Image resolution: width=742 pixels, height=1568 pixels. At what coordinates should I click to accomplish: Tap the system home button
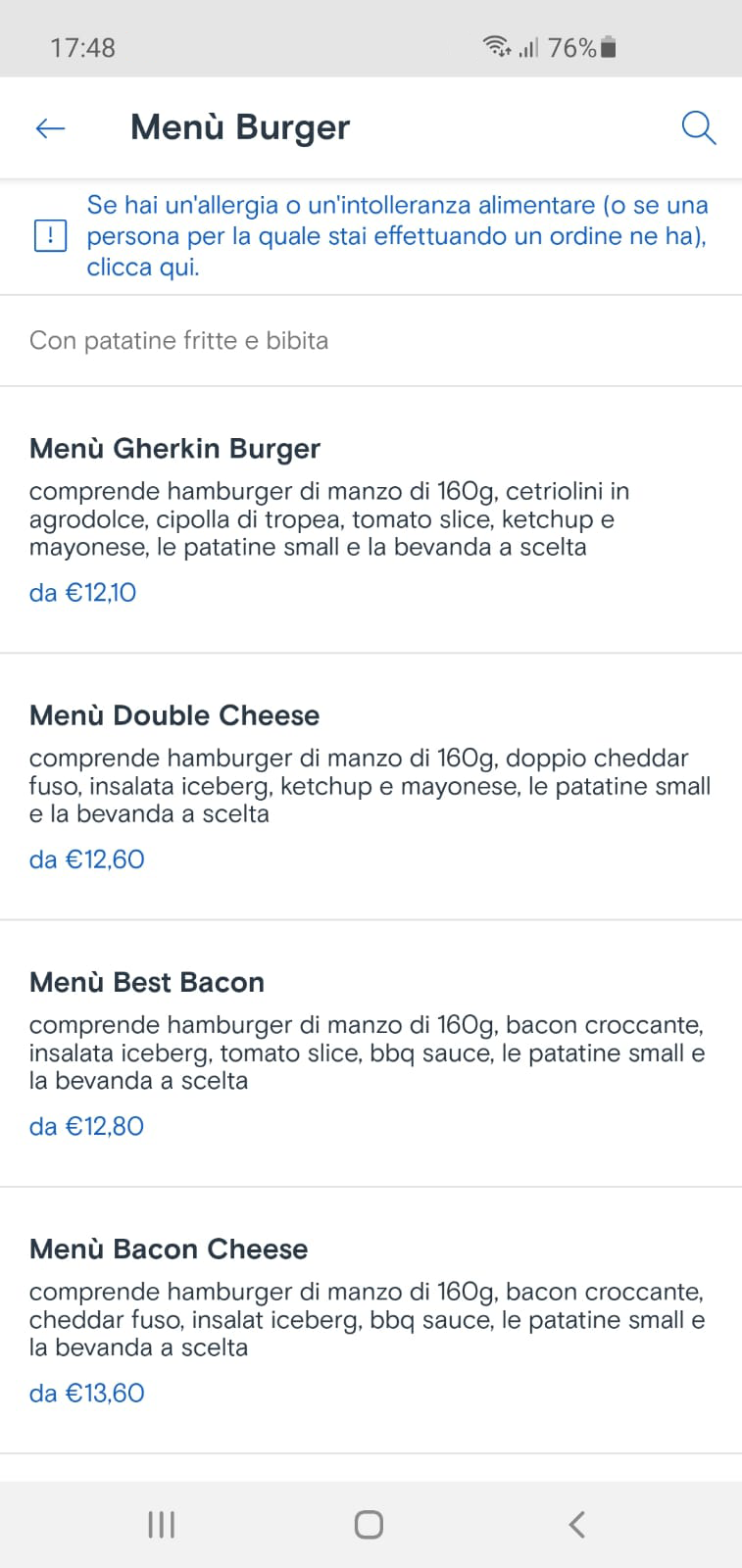tap(369, 1524)
